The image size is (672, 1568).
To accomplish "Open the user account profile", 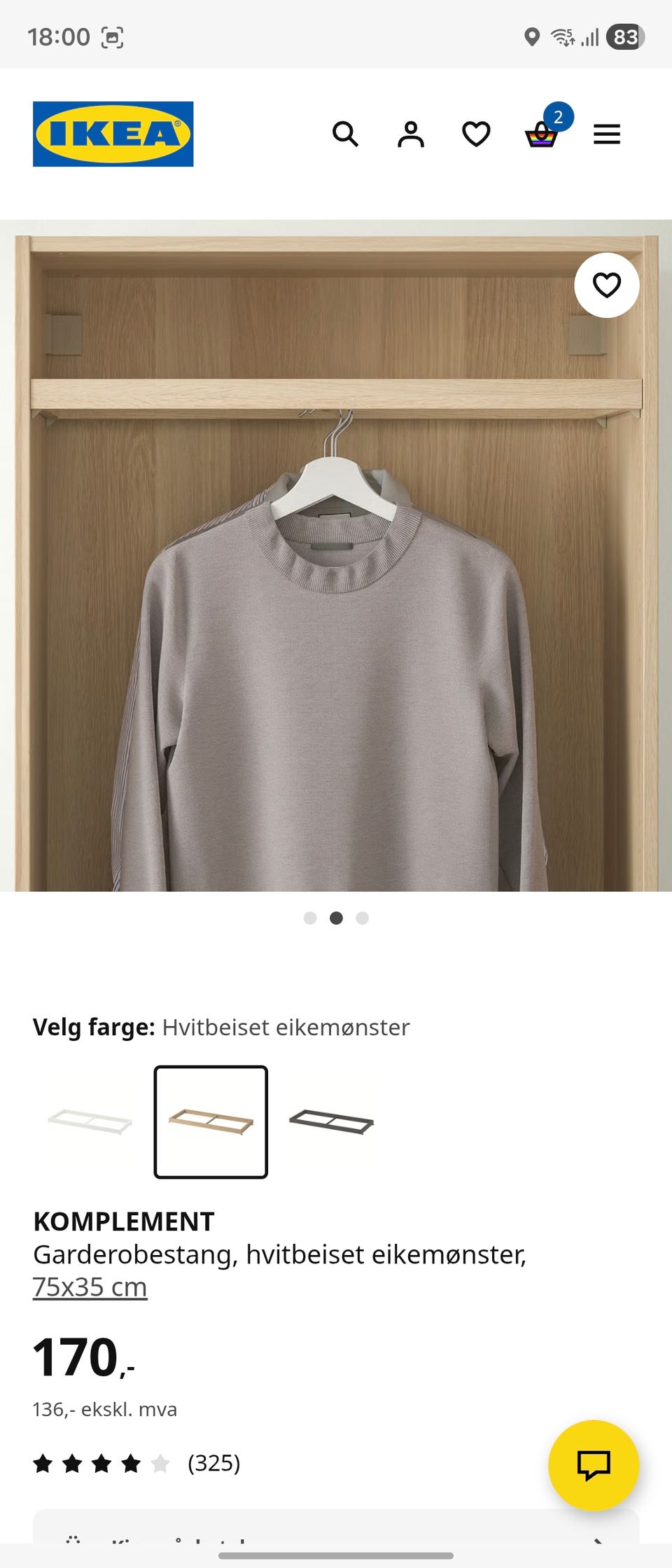I will [412, 134].
